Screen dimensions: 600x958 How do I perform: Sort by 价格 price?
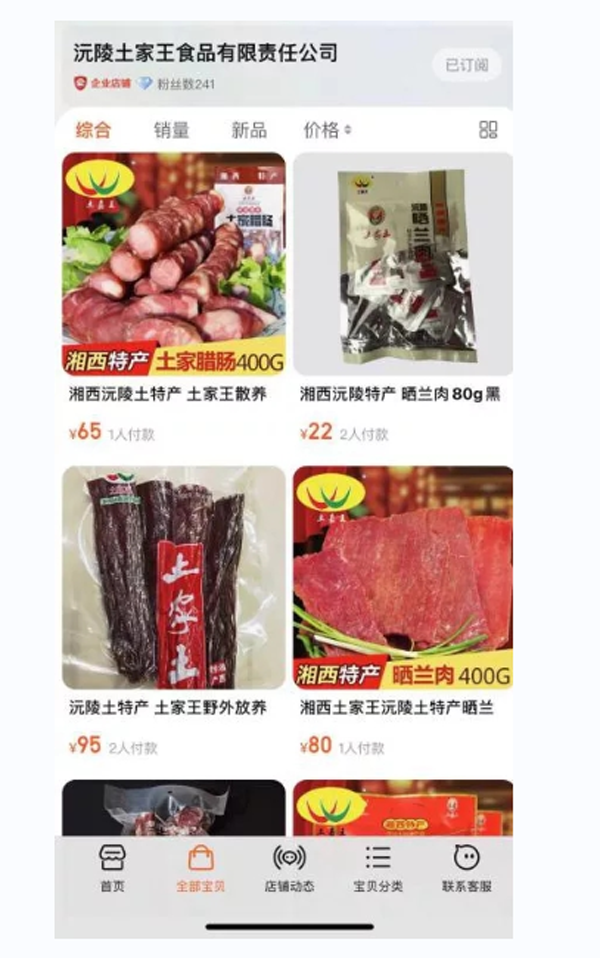coord(327,130)
